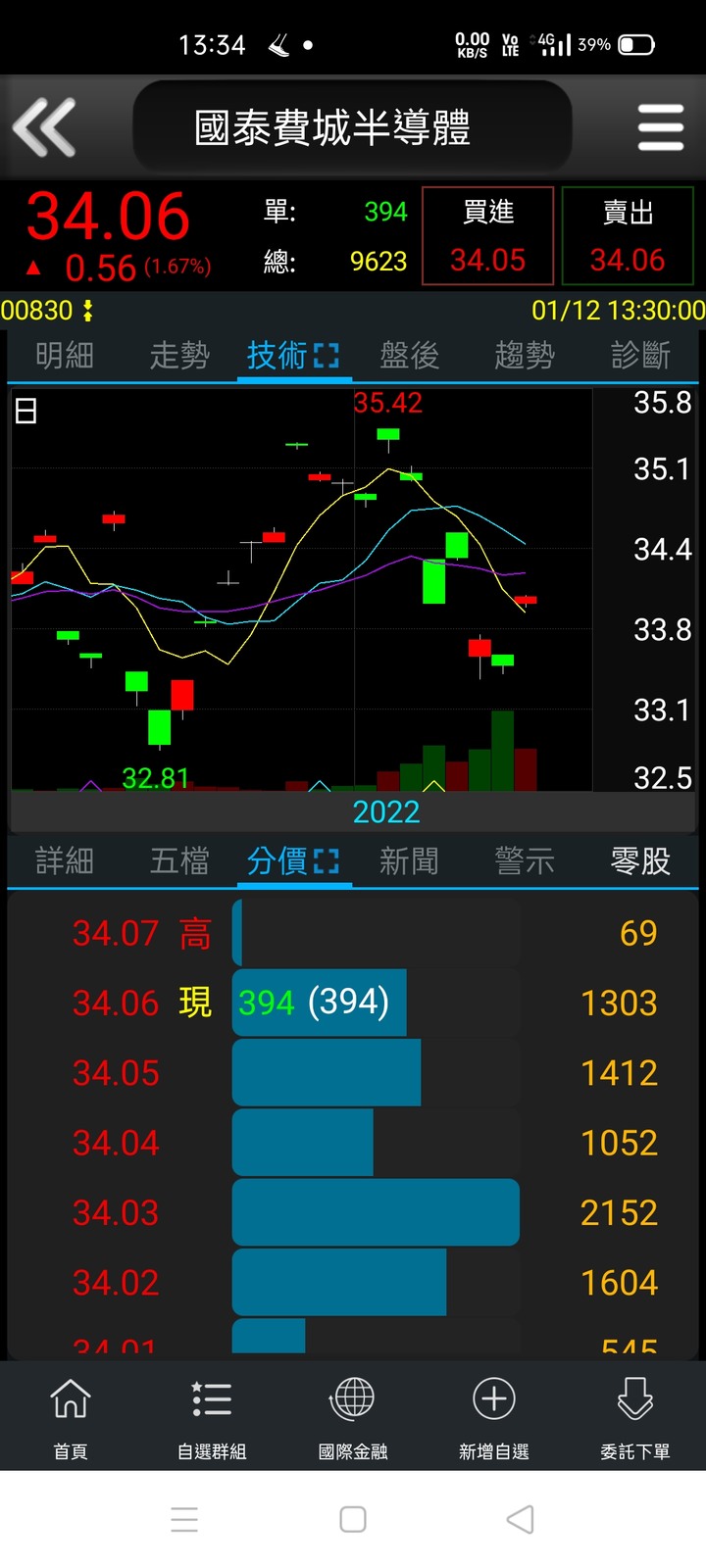The height and width of the screenshot is (1568, 706).
Task: Switch to the 明細 tab
Action: [x=65, y=355]
